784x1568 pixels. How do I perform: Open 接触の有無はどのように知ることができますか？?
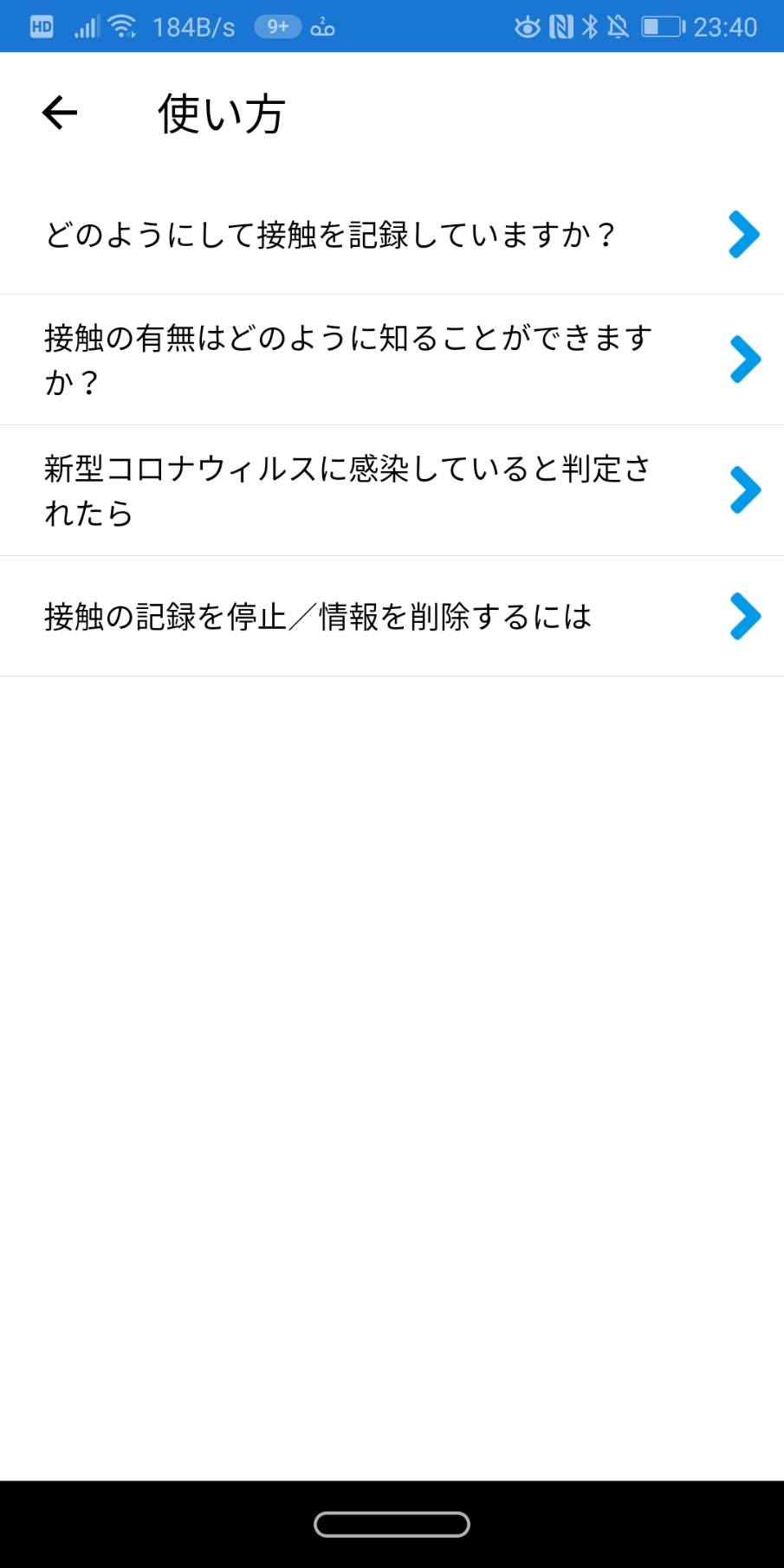392,360
